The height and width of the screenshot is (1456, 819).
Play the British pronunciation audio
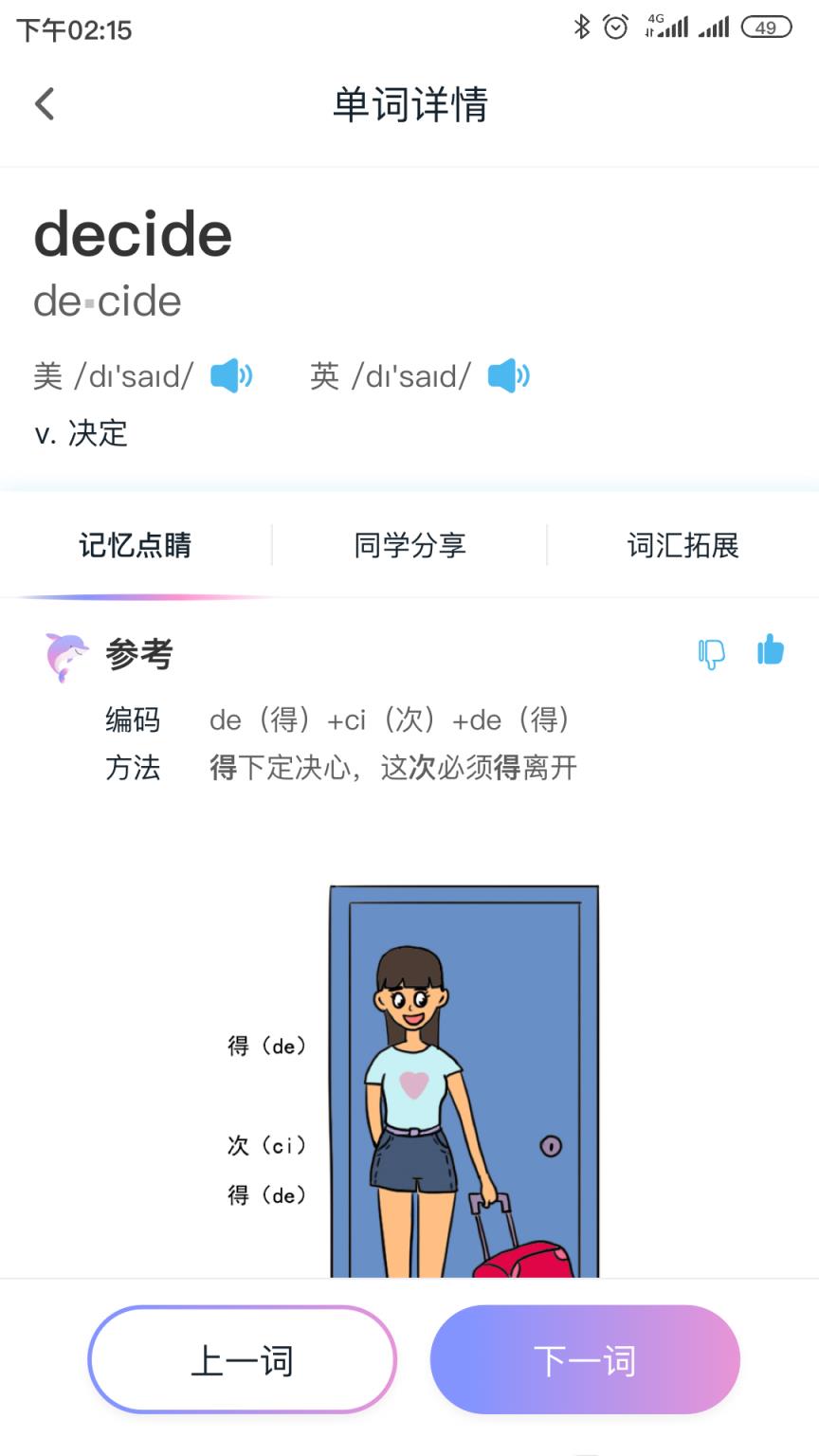click(x=508, y=375)
